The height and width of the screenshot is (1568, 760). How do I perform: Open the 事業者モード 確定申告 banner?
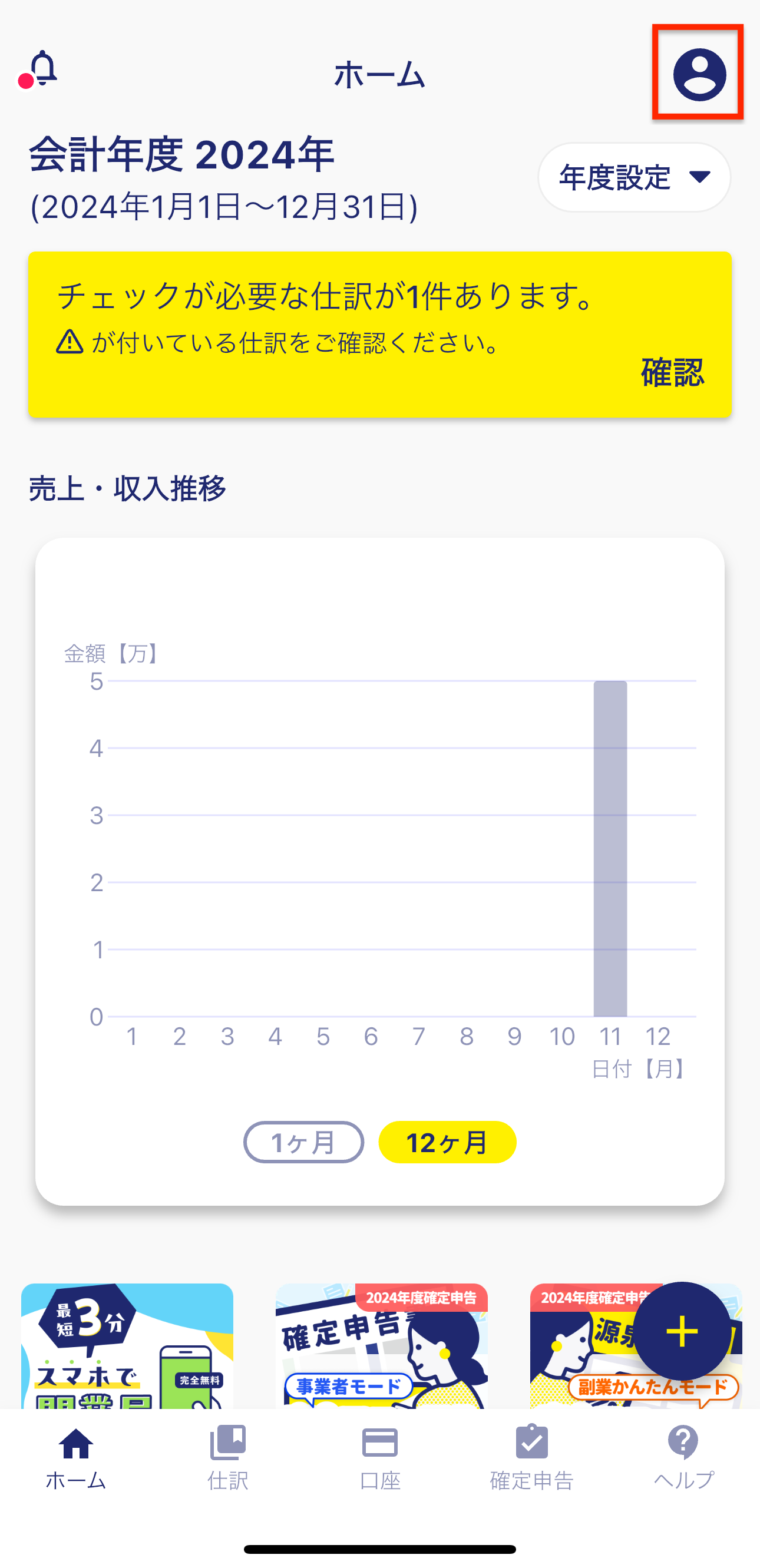tap(381, 1347)
